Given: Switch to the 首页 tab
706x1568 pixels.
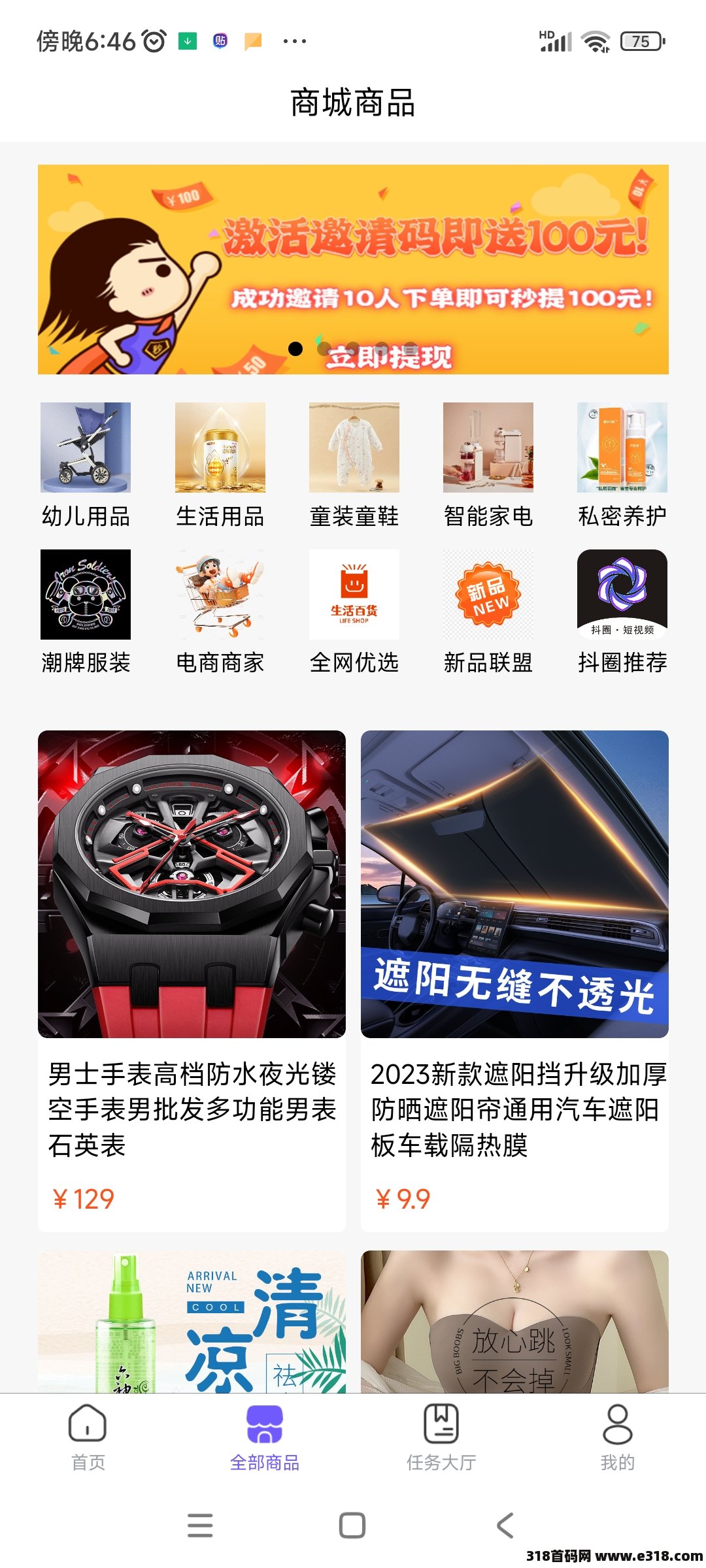Looking at the screenshot, I should pyautogui.click(x=88, y=1437).
